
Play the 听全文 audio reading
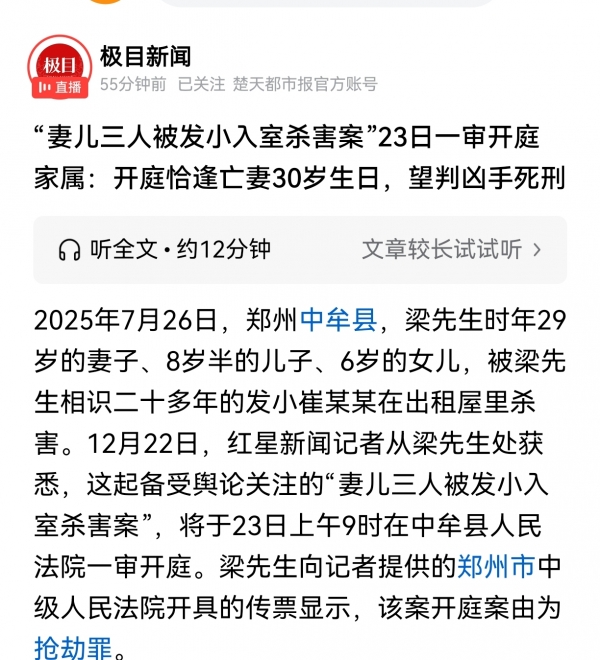pyautogui.click(x=165, y=249)
